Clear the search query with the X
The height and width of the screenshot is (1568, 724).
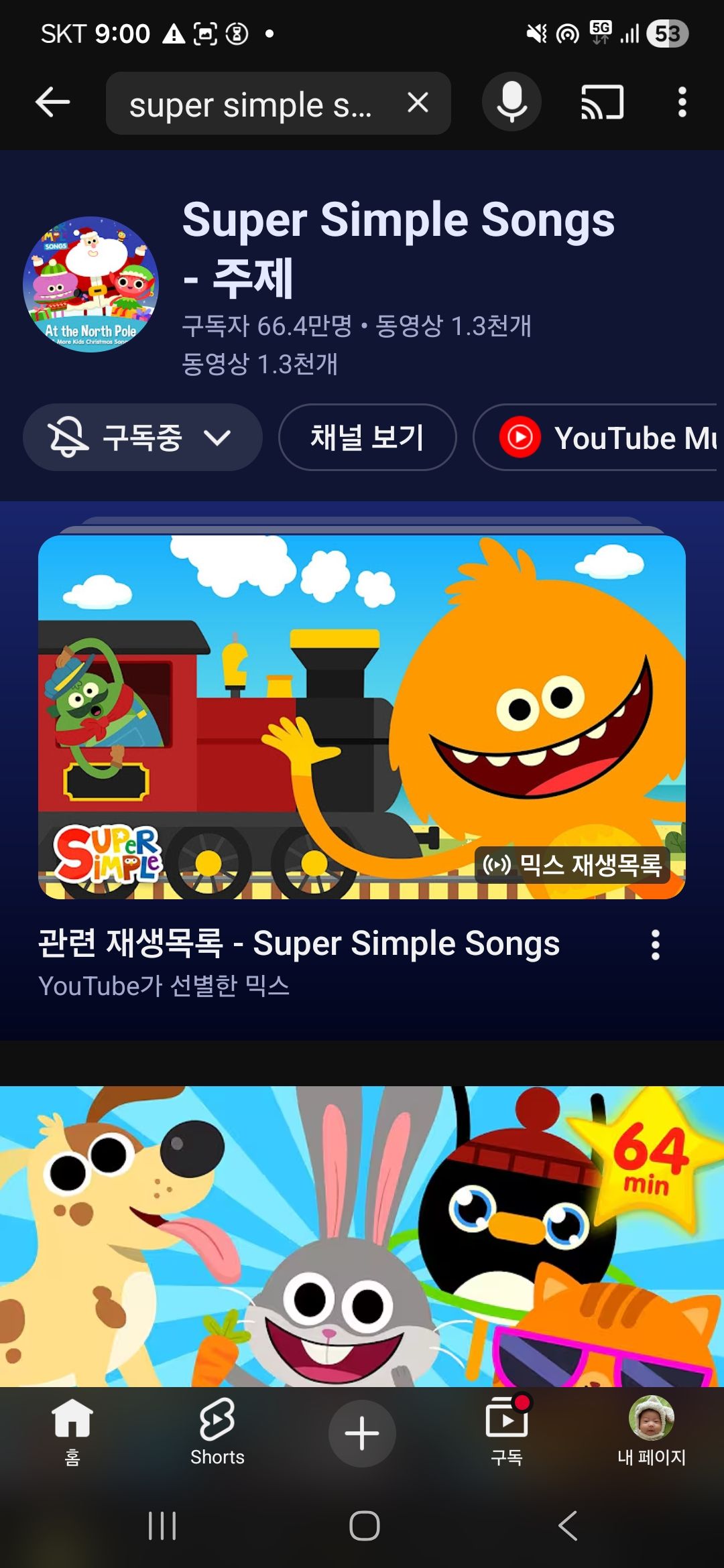(418, 103)
